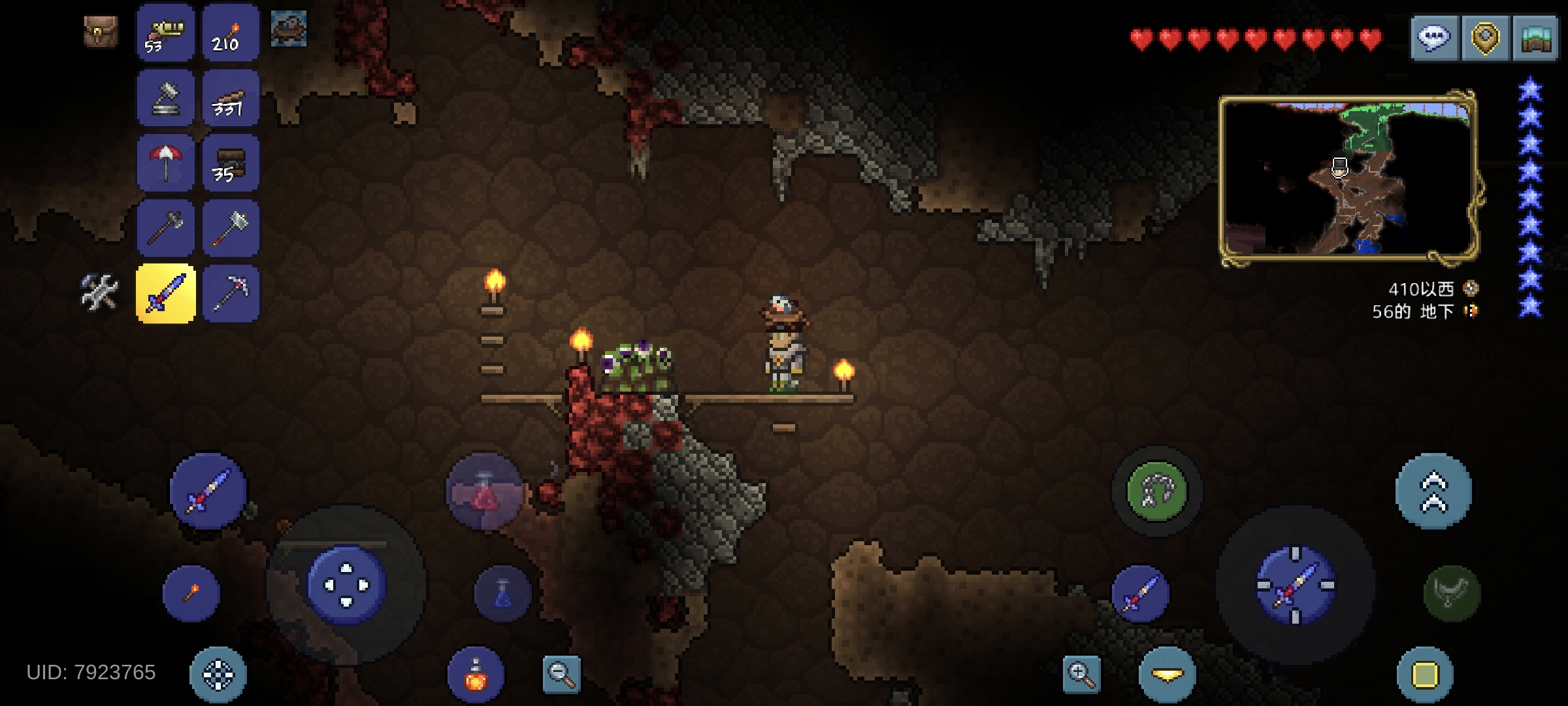Tap the smart cursor crosshair button
The width and height of the screenshot is (1568, 706).
click(x=218, y=675)
